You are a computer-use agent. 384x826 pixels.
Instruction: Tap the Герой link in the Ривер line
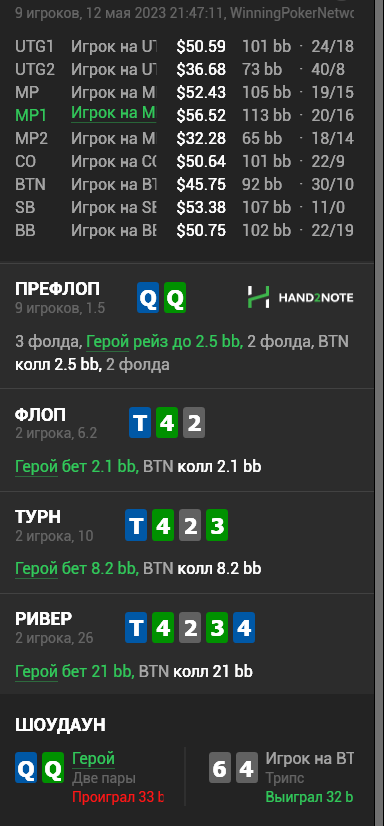(36, 672)
